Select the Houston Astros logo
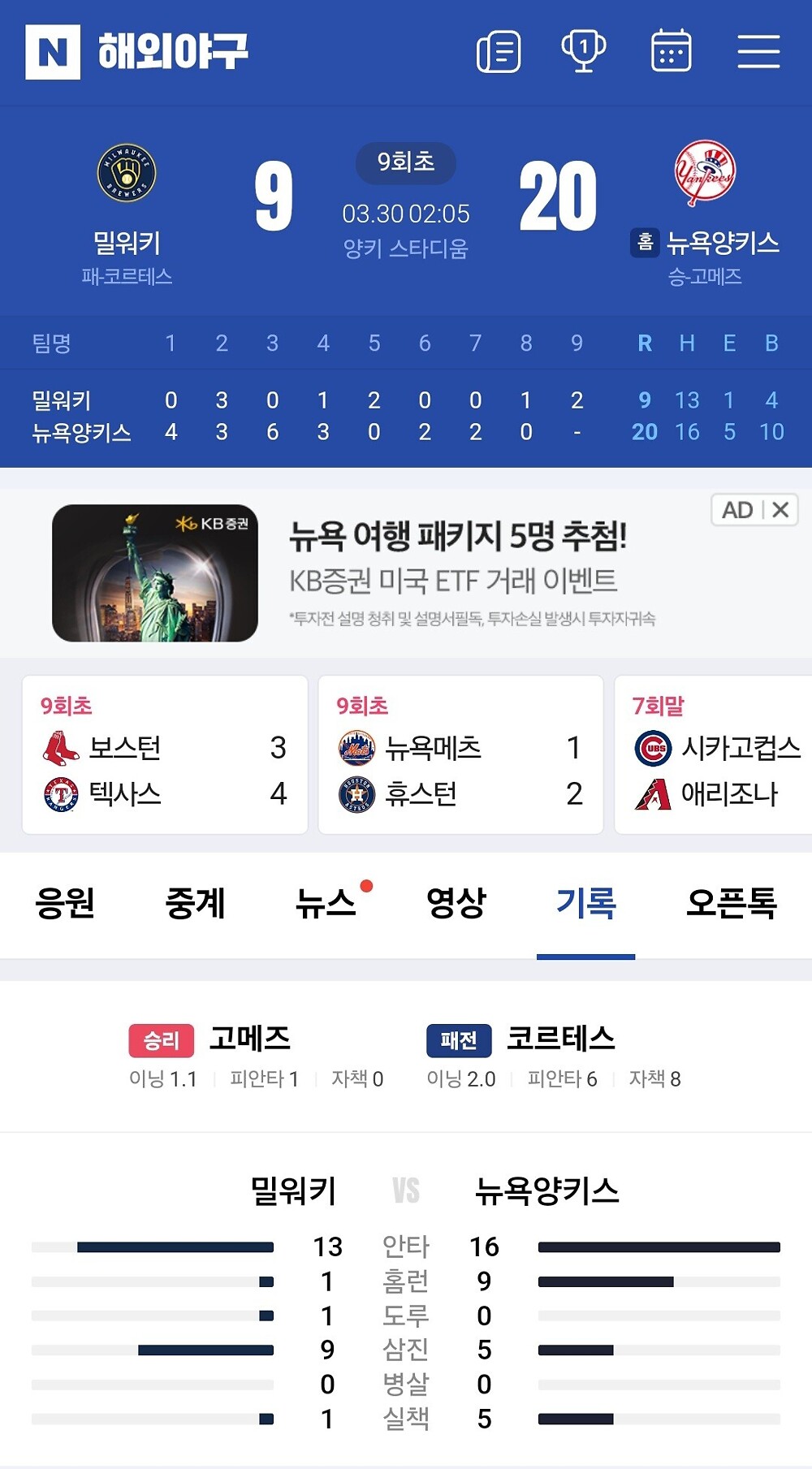The height and width of the screenshot is (1469, 812). (x=351, y=796)
